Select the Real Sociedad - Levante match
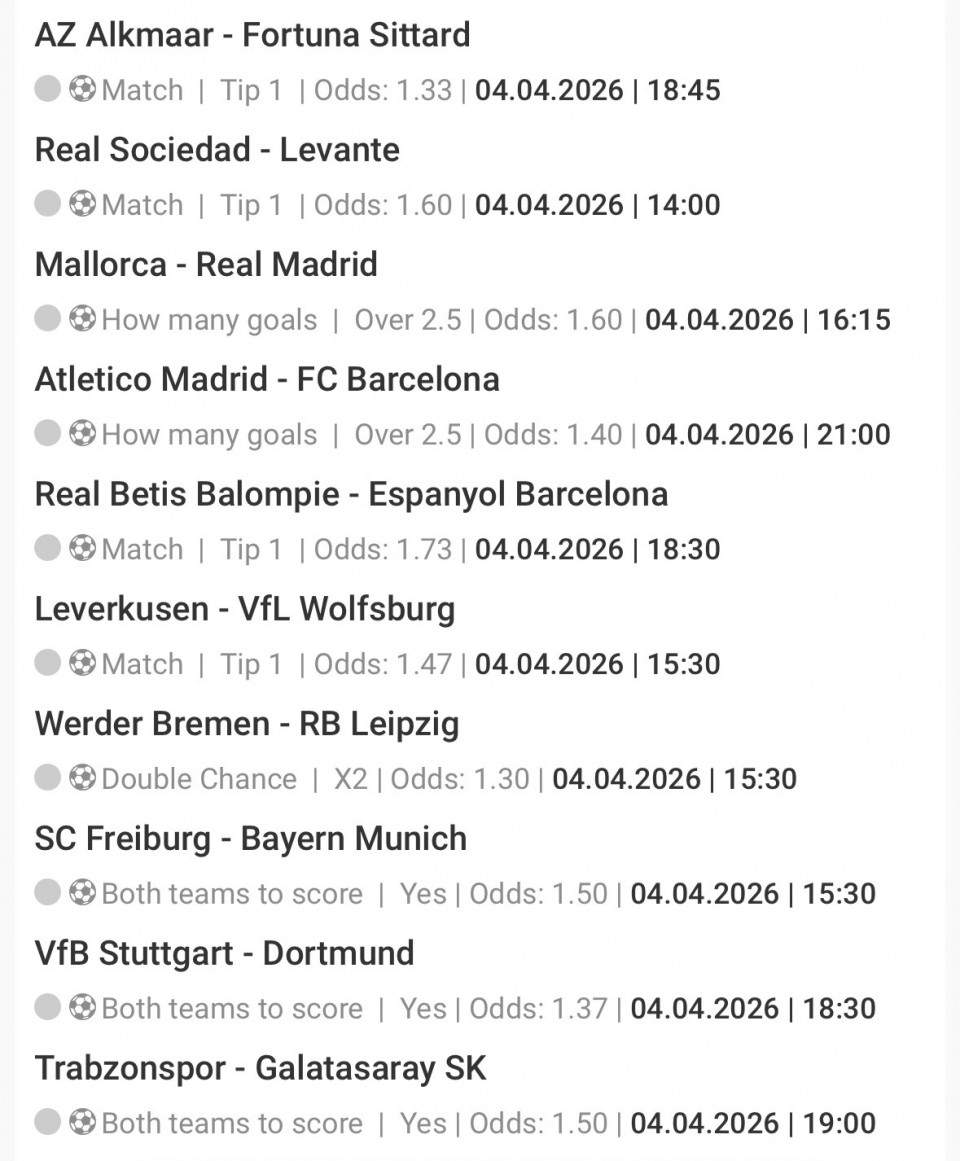960x1161 pixels. click(217, 150)
